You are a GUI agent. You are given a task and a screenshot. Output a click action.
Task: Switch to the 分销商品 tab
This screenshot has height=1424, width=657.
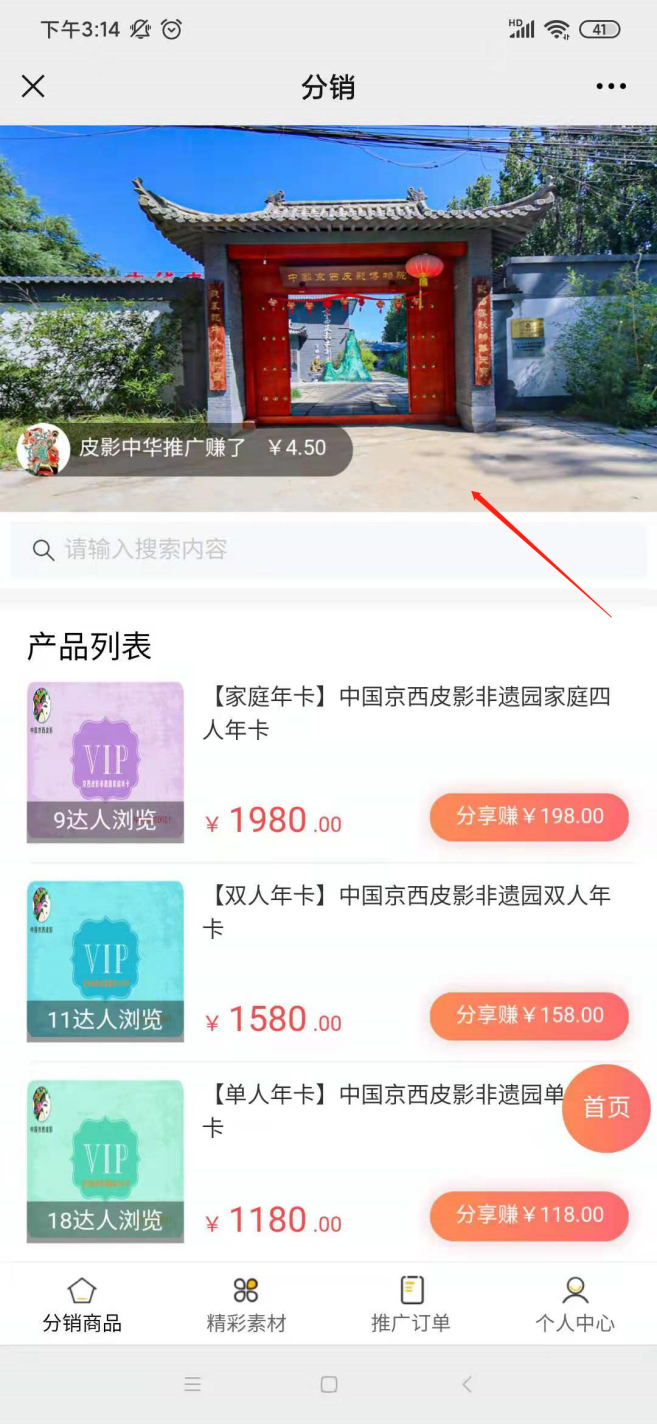point(82,1305)
